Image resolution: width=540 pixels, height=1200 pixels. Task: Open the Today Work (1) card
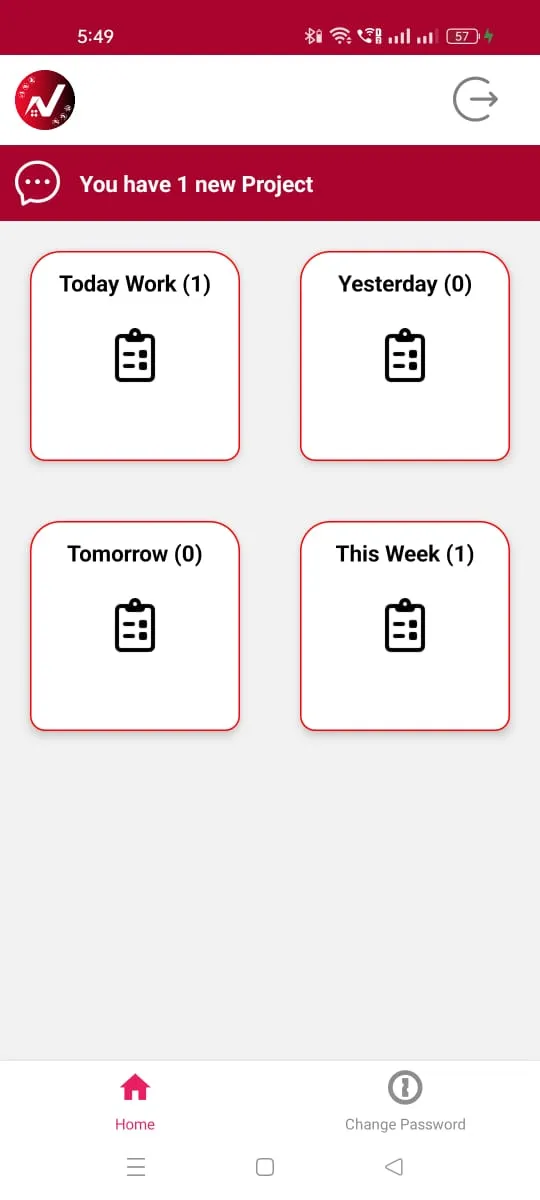[135, 356]
